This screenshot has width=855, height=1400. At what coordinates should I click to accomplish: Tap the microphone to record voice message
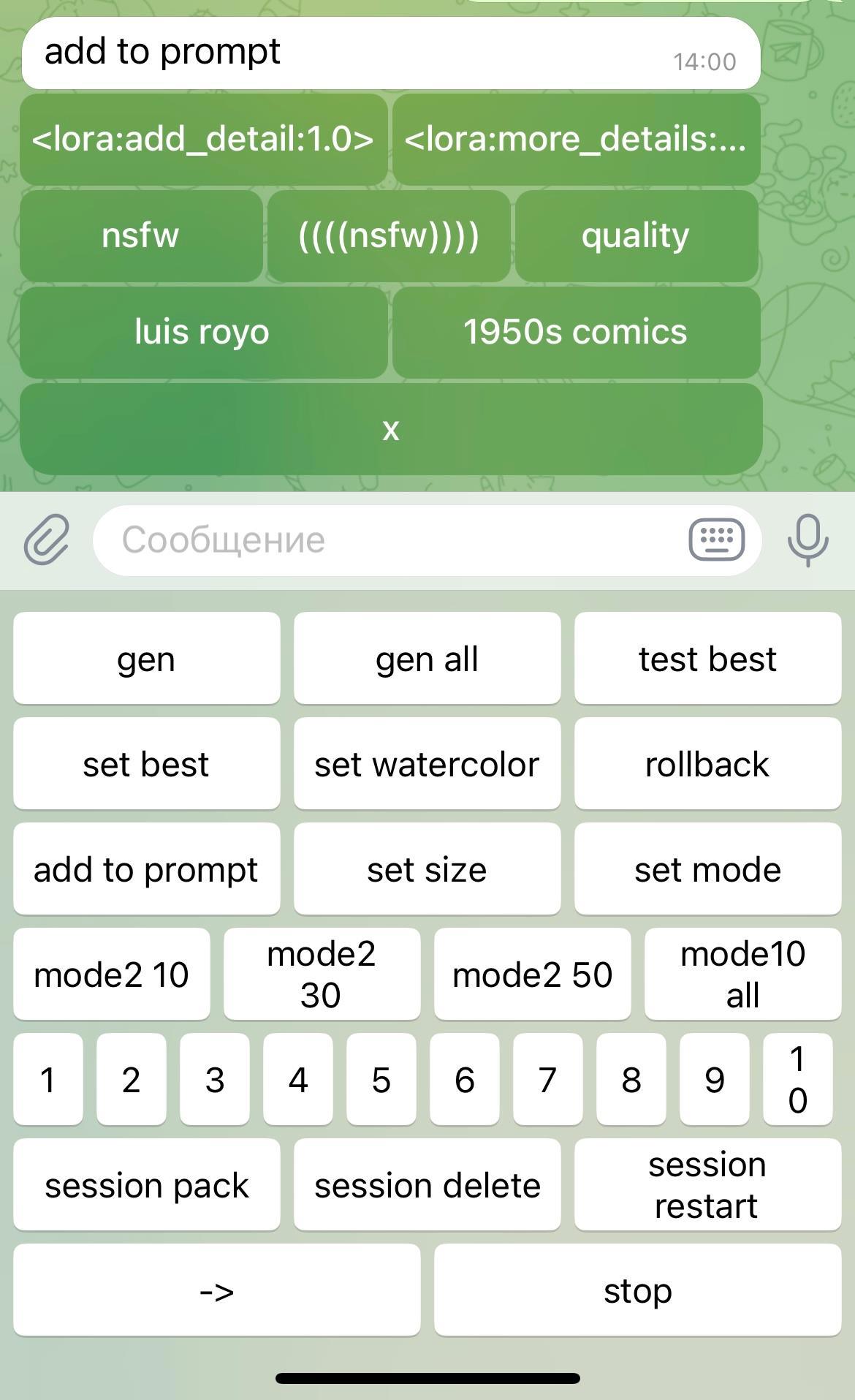[807, 540]
